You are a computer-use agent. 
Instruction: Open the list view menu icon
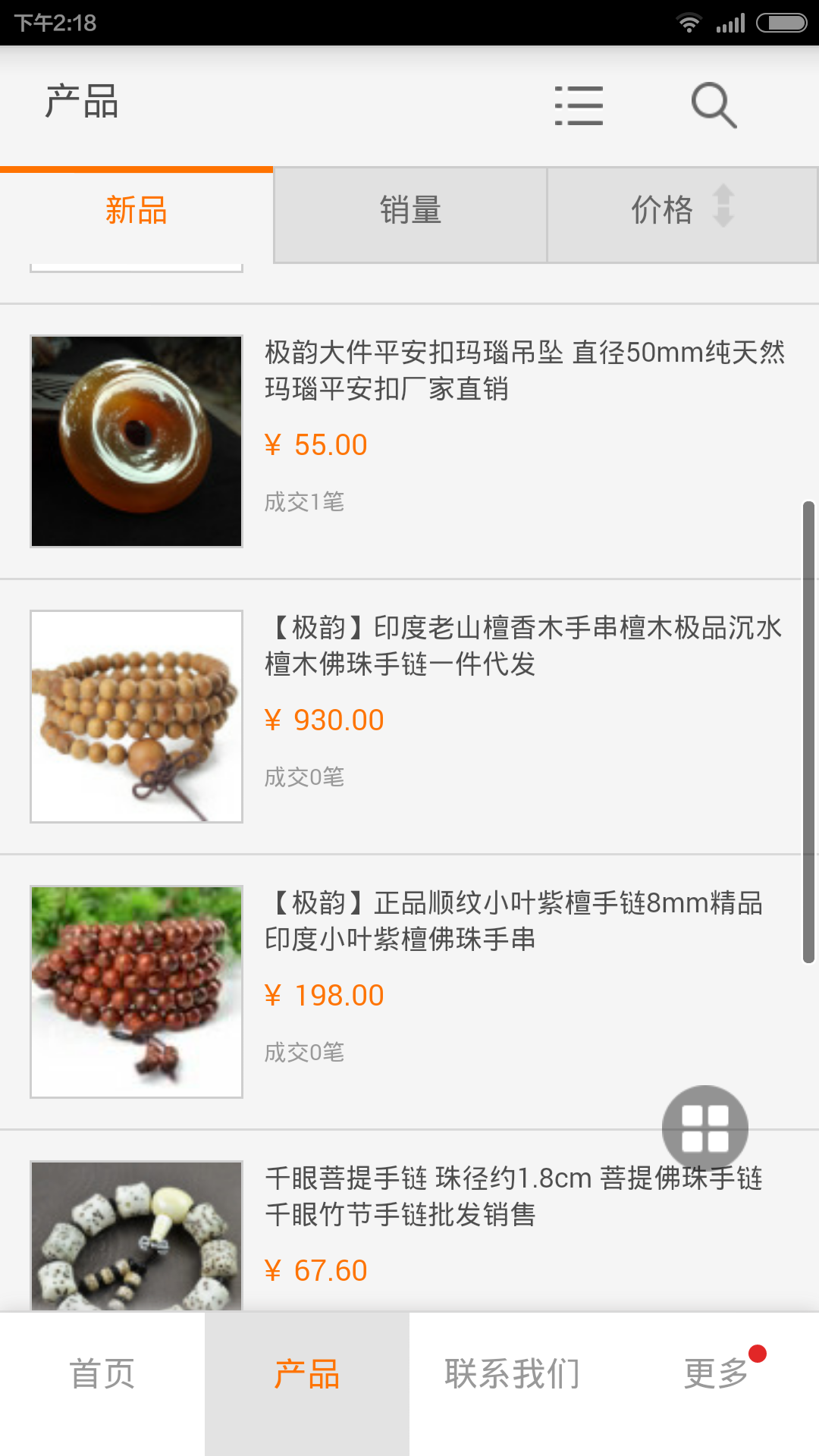tap(579, 105)
